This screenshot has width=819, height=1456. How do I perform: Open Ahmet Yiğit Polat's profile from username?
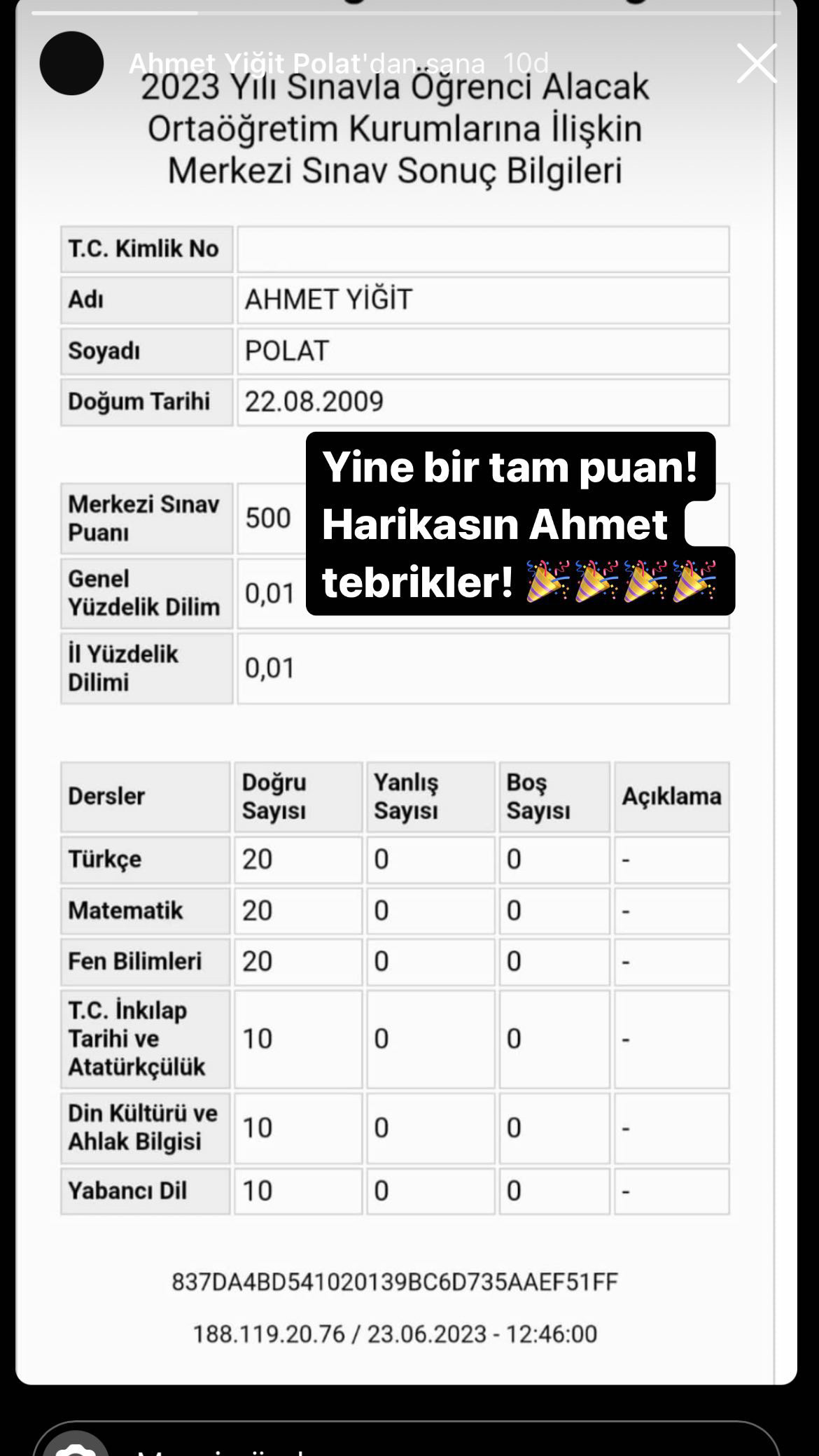[244, 64]
